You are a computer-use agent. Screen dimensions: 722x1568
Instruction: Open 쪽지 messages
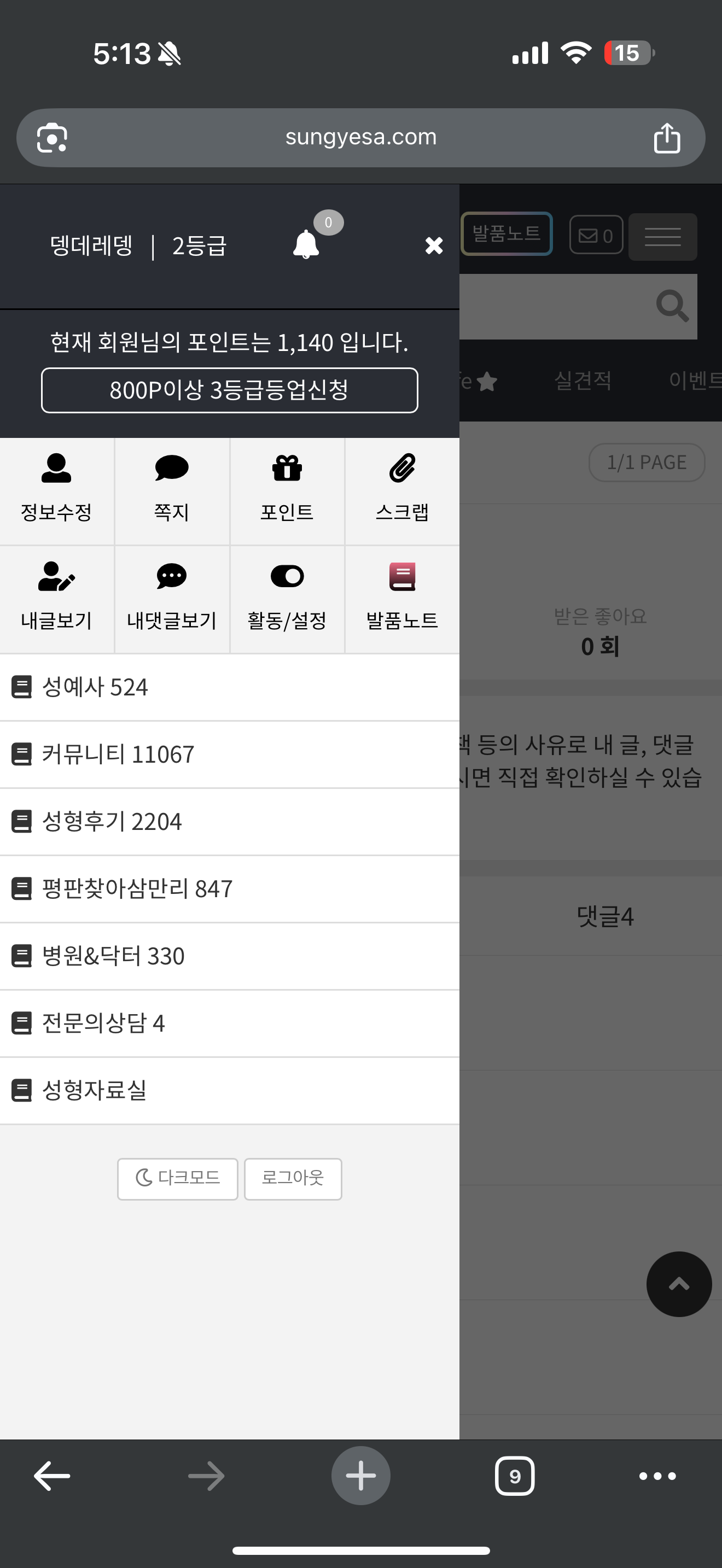(x=172, y=490)
